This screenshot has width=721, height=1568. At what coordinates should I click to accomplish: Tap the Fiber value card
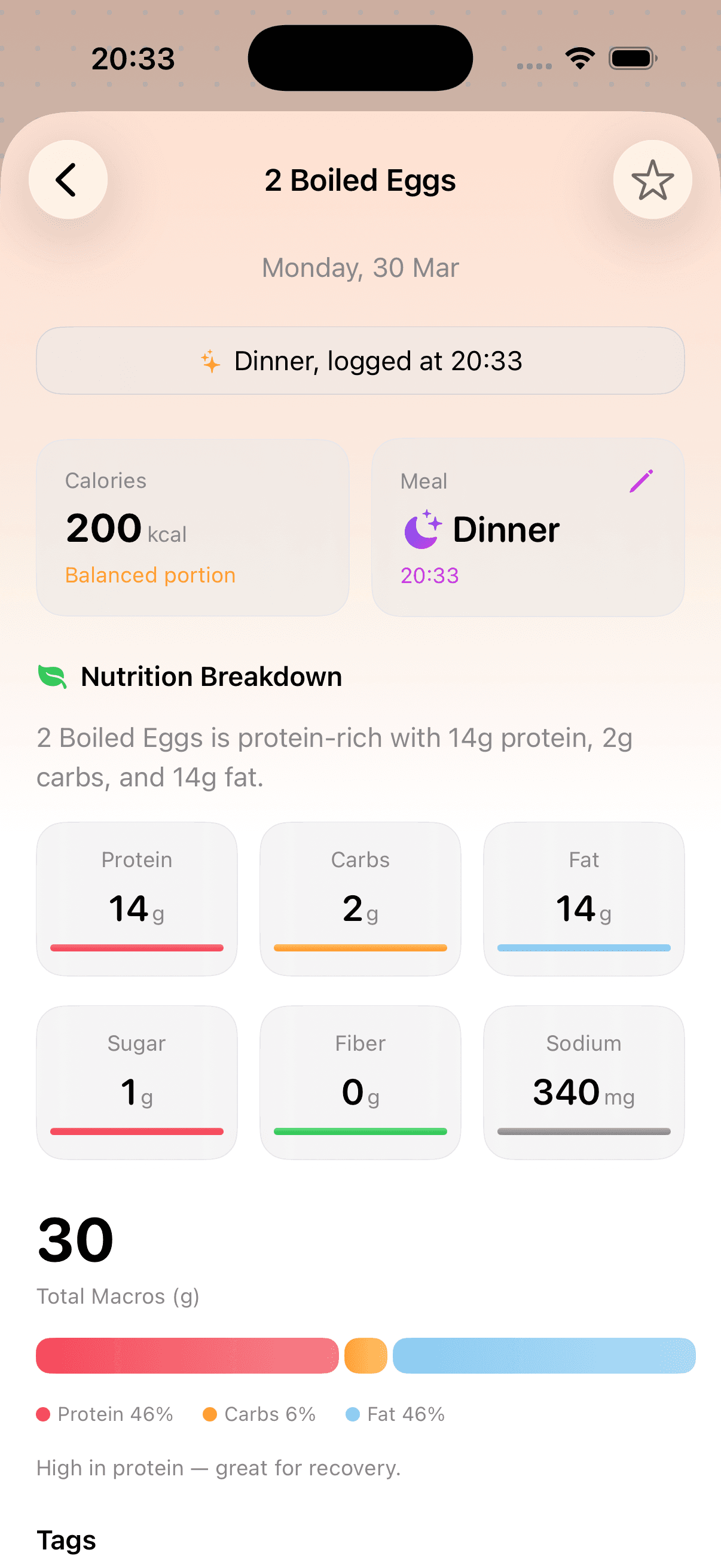[359, 1082]
